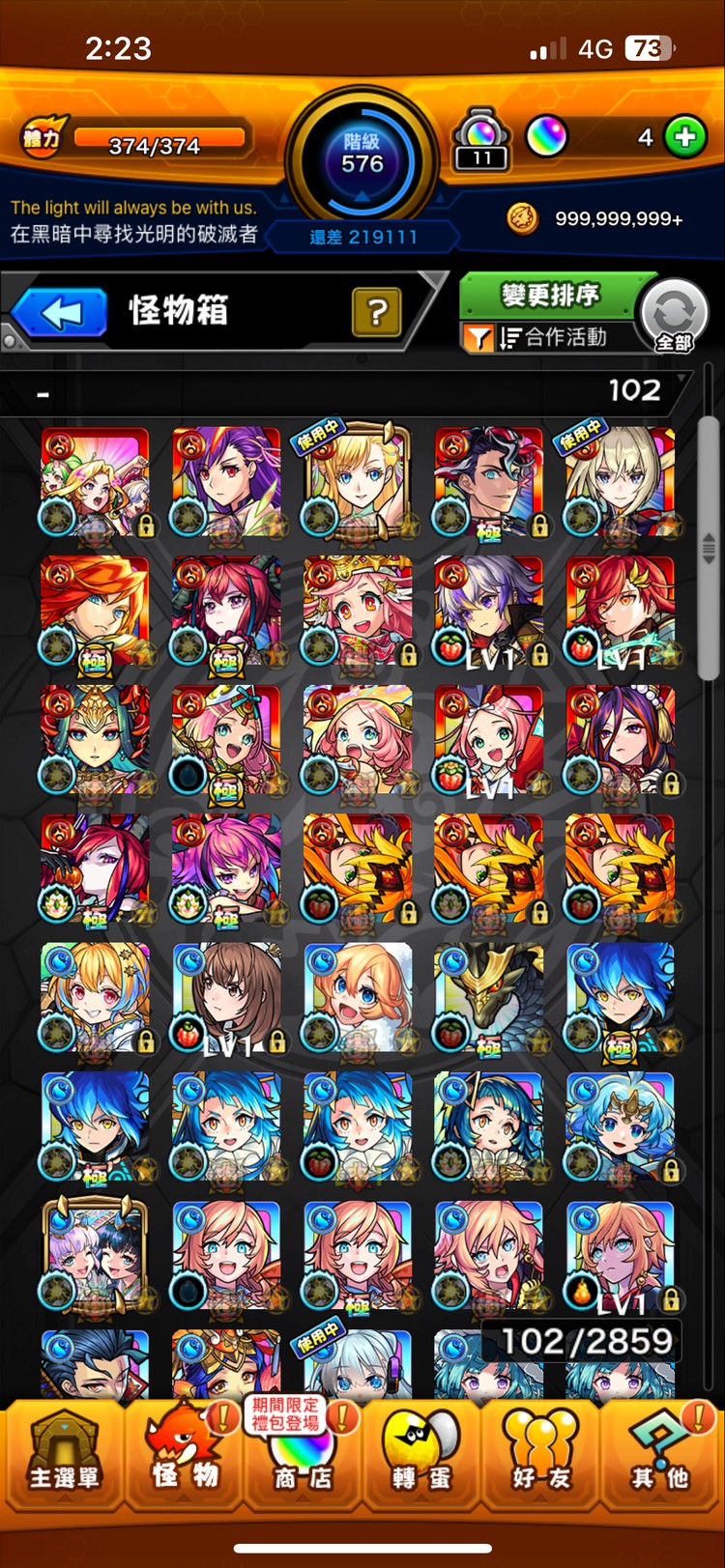Viewport: 725px width, 1568px height.
Task: Tap 變更排序 to change sort order
Action: pos(549,295)
